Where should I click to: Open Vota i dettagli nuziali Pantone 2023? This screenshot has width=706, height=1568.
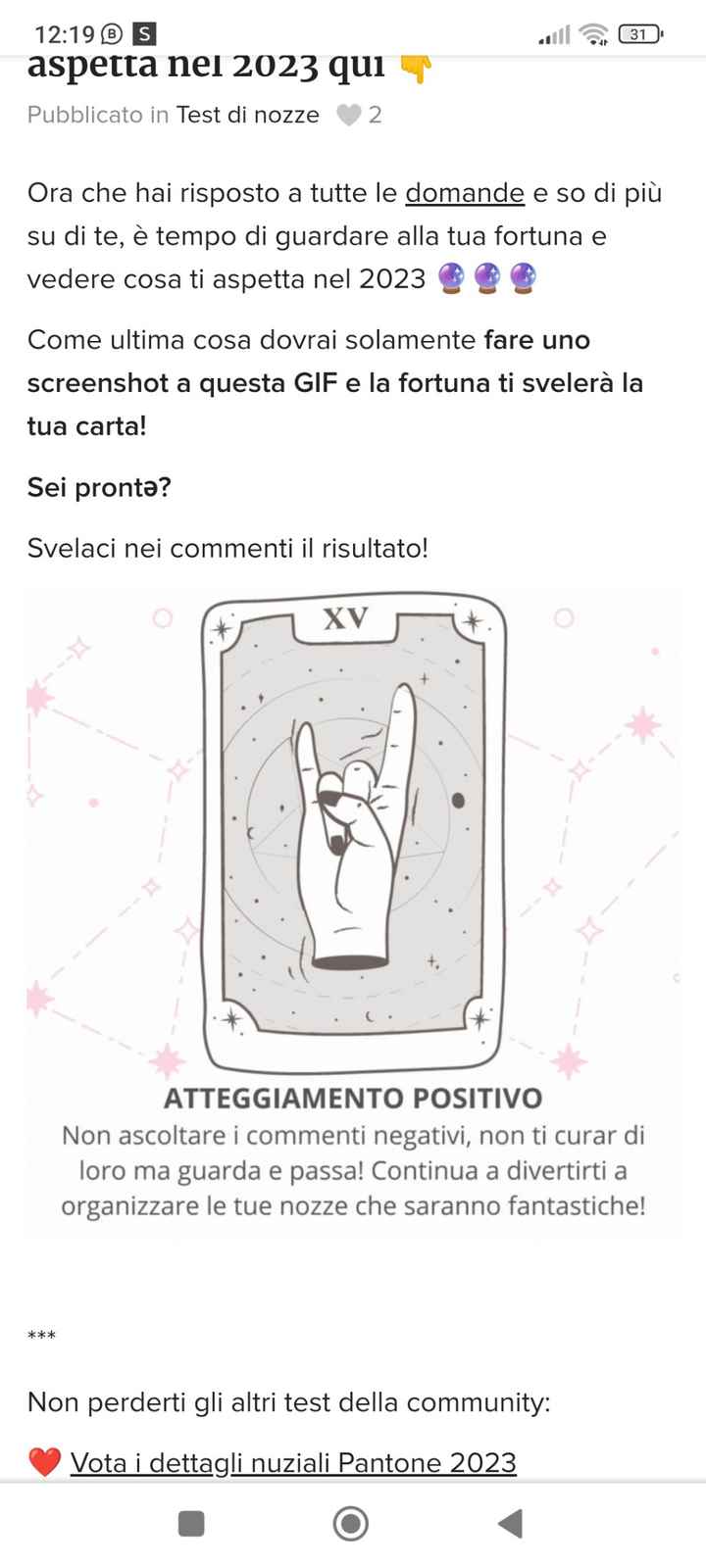point(294,1461)
